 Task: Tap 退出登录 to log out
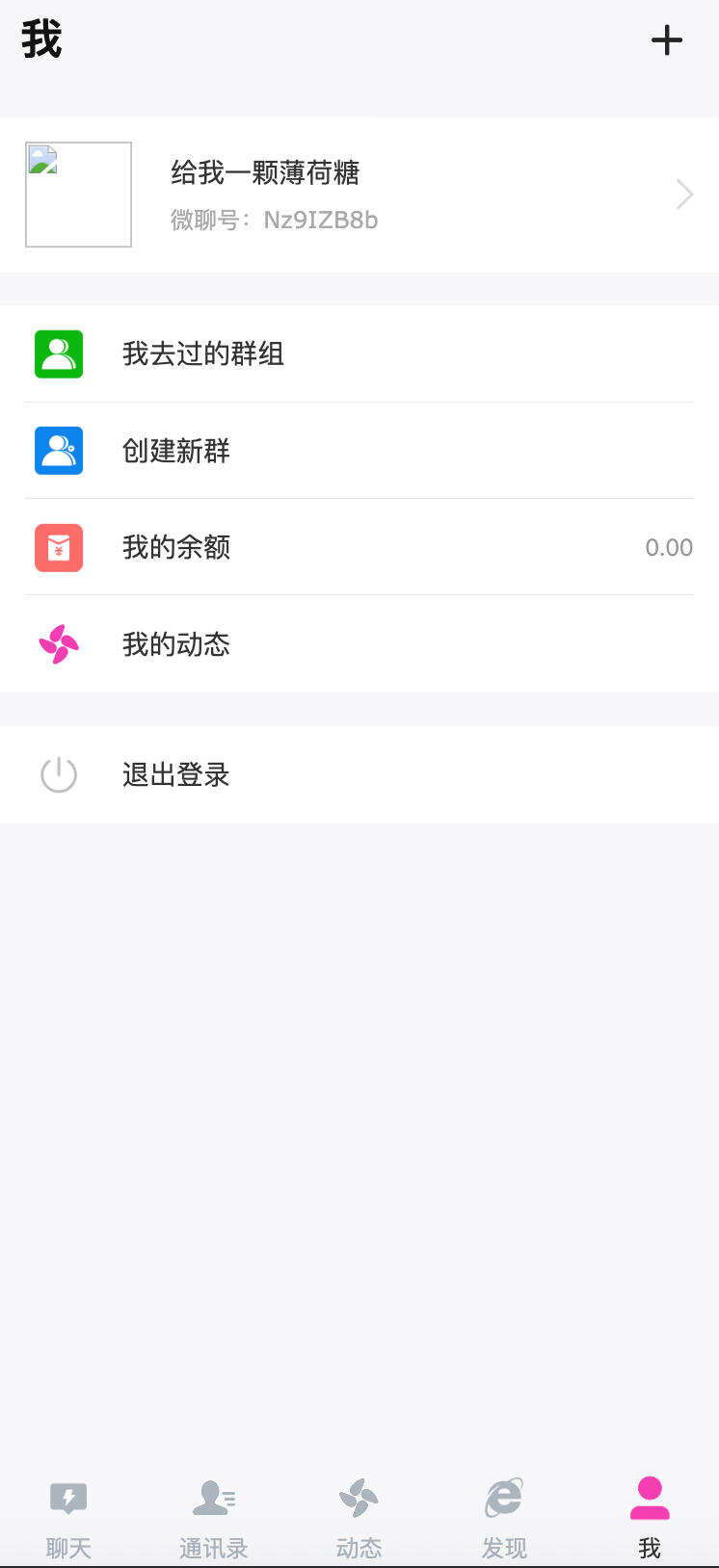[176, 774]
